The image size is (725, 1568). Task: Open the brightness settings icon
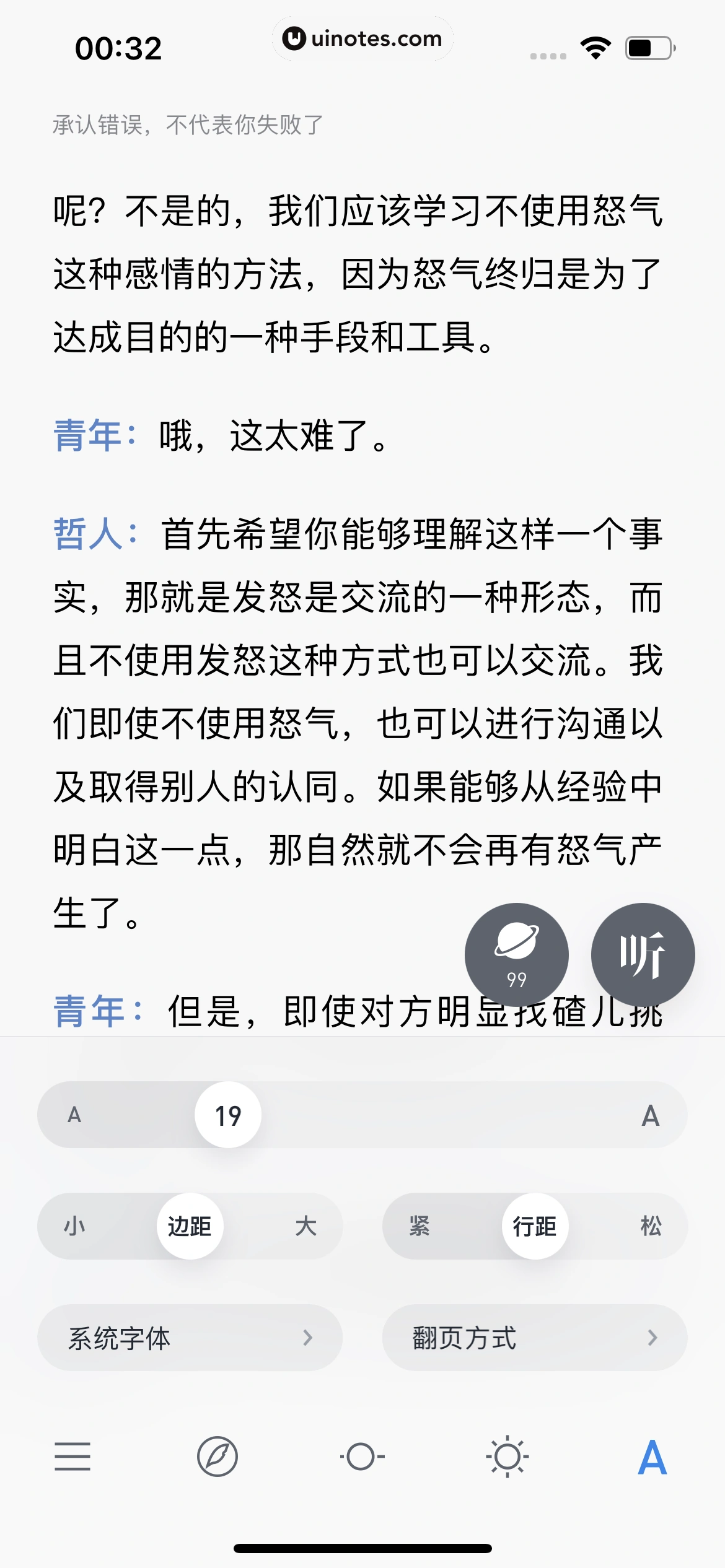pos(507,1457)
